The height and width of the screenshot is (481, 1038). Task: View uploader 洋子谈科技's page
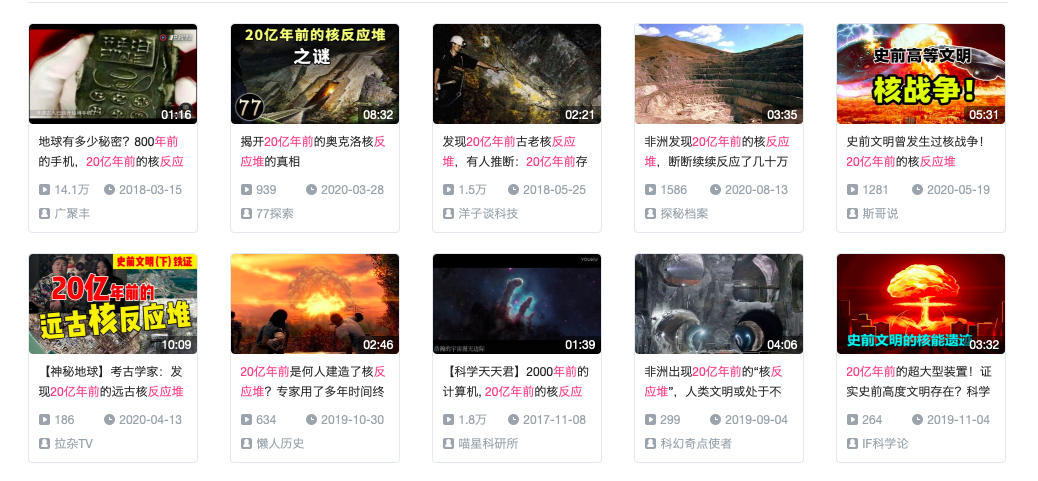[489, 213]
